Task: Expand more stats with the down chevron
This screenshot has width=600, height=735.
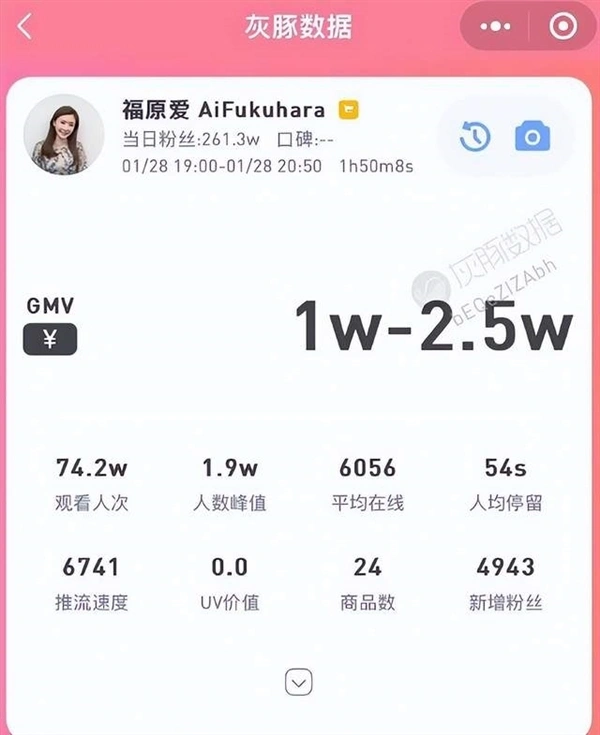Action: point(299,682)
